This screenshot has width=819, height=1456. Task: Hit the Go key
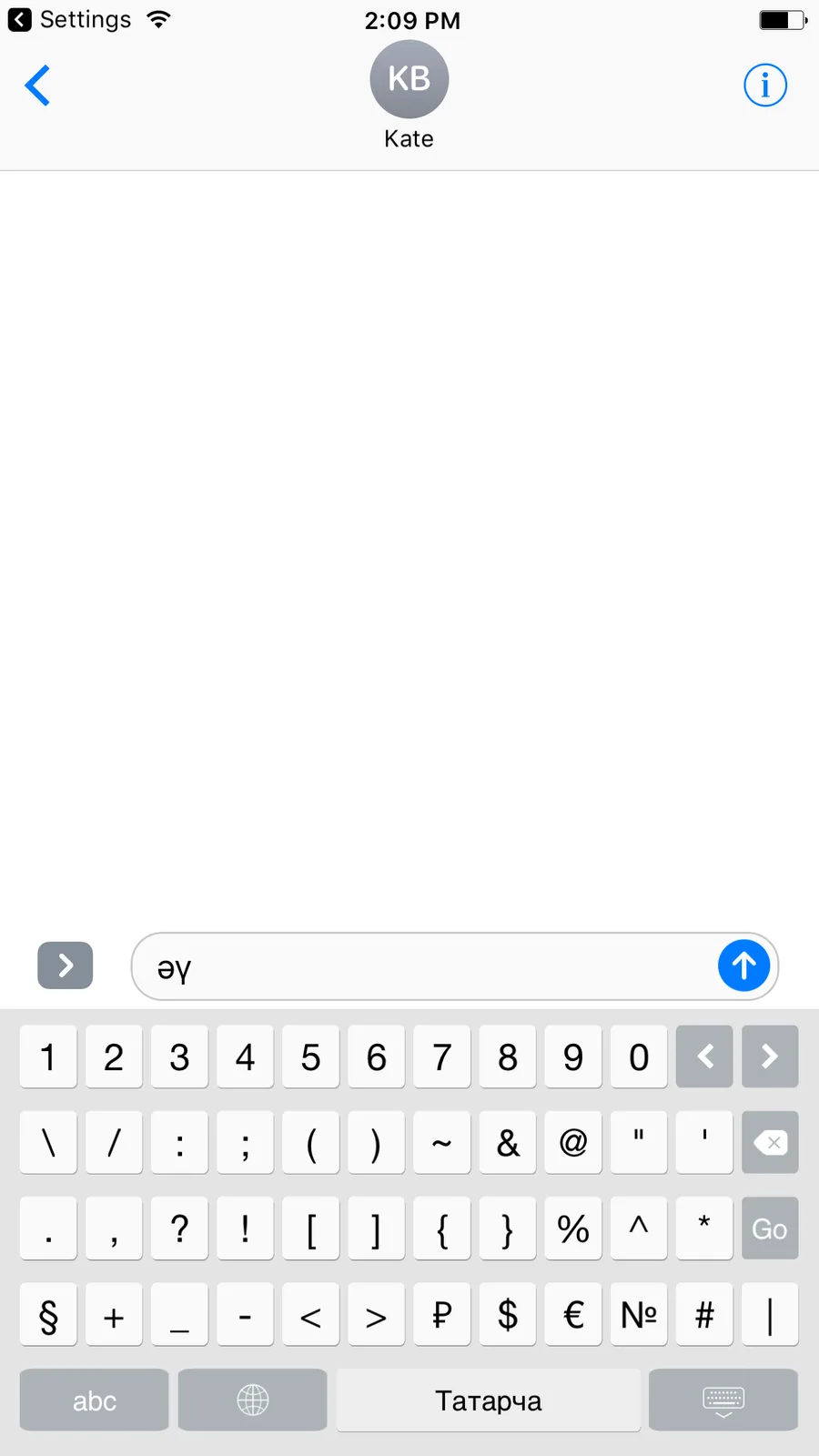(x=770, y=1228)
